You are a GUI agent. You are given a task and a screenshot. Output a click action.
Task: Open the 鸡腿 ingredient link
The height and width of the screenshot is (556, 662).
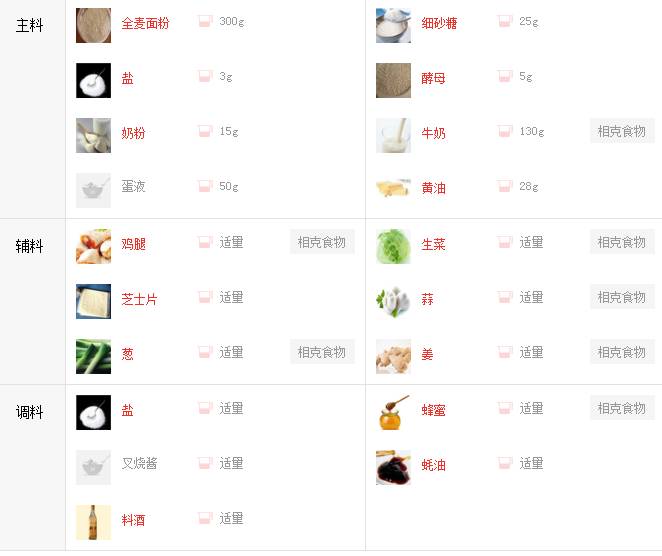(x=133, y=243)
